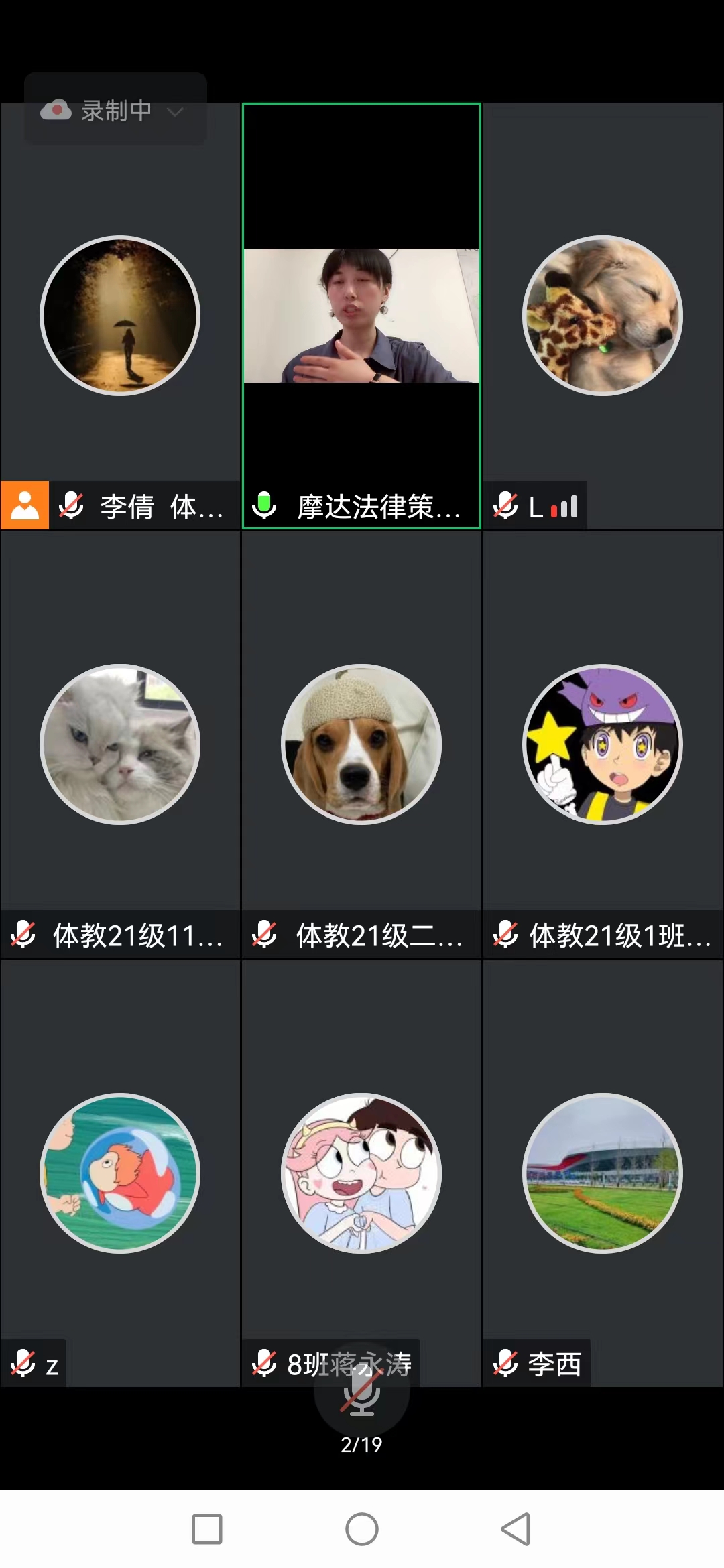The width and height of the screenshot is (724, 1568).
Task: Open the recent apps overview
Action: (207, 1528)
